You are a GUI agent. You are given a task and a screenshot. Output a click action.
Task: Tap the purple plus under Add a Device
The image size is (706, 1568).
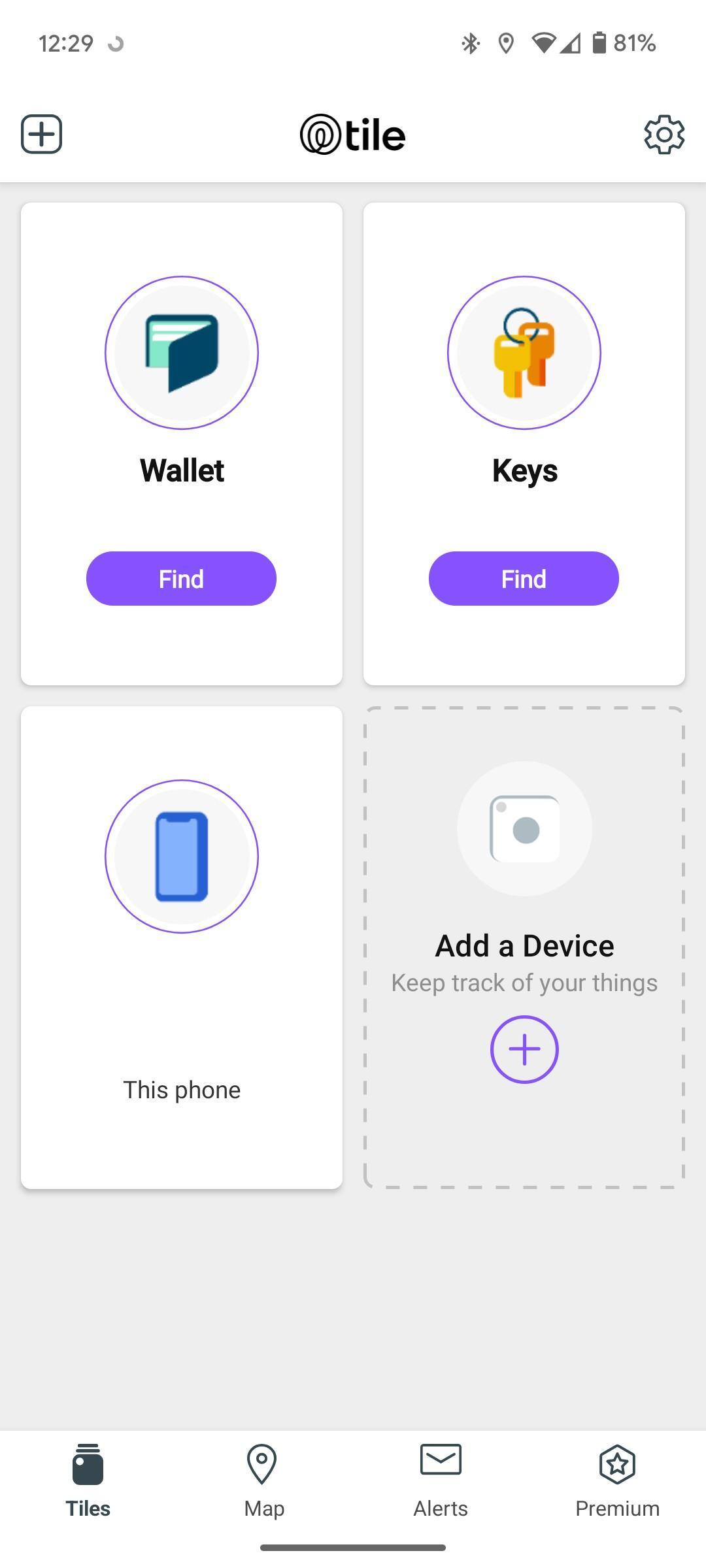[524, 1049]
